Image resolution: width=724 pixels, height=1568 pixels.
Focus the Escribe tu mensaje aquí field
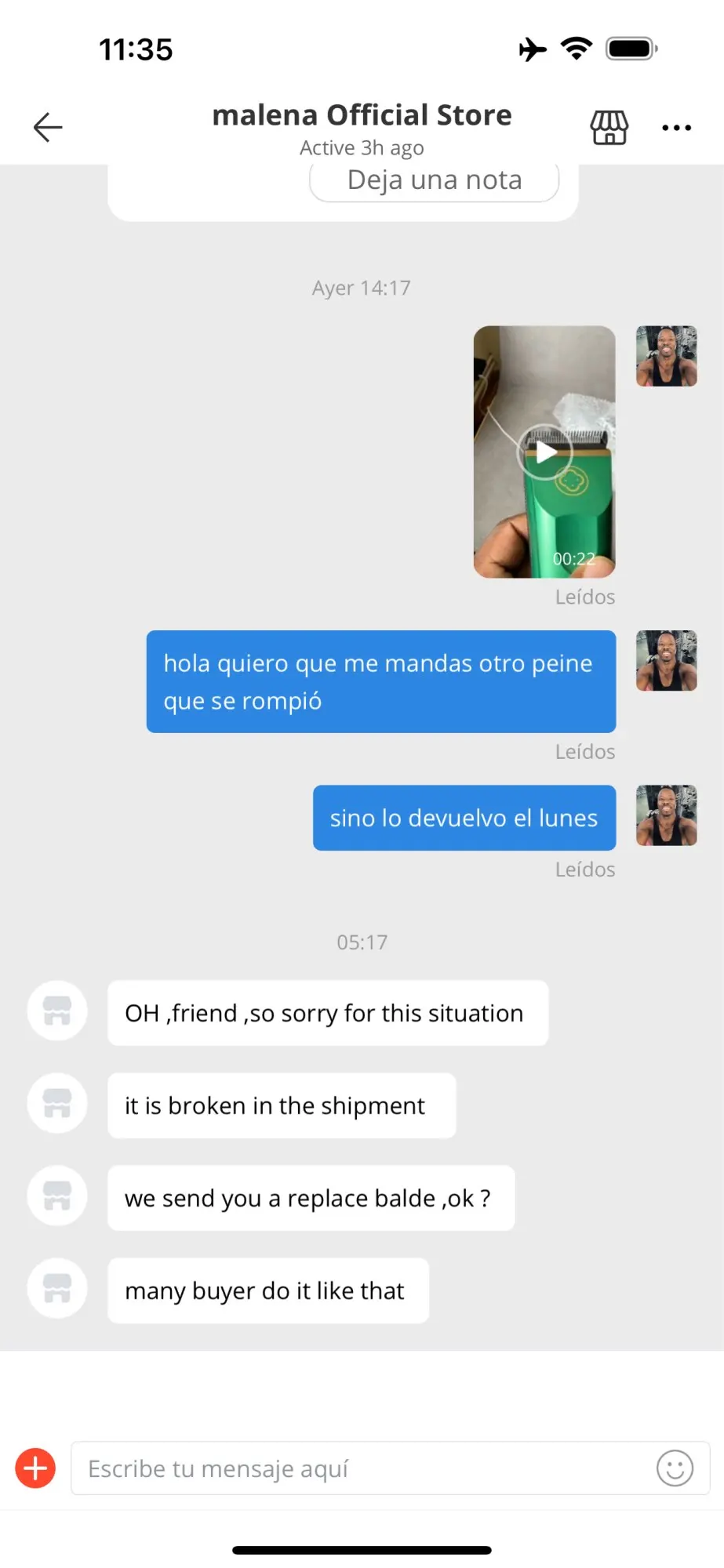click(361, 1468)
